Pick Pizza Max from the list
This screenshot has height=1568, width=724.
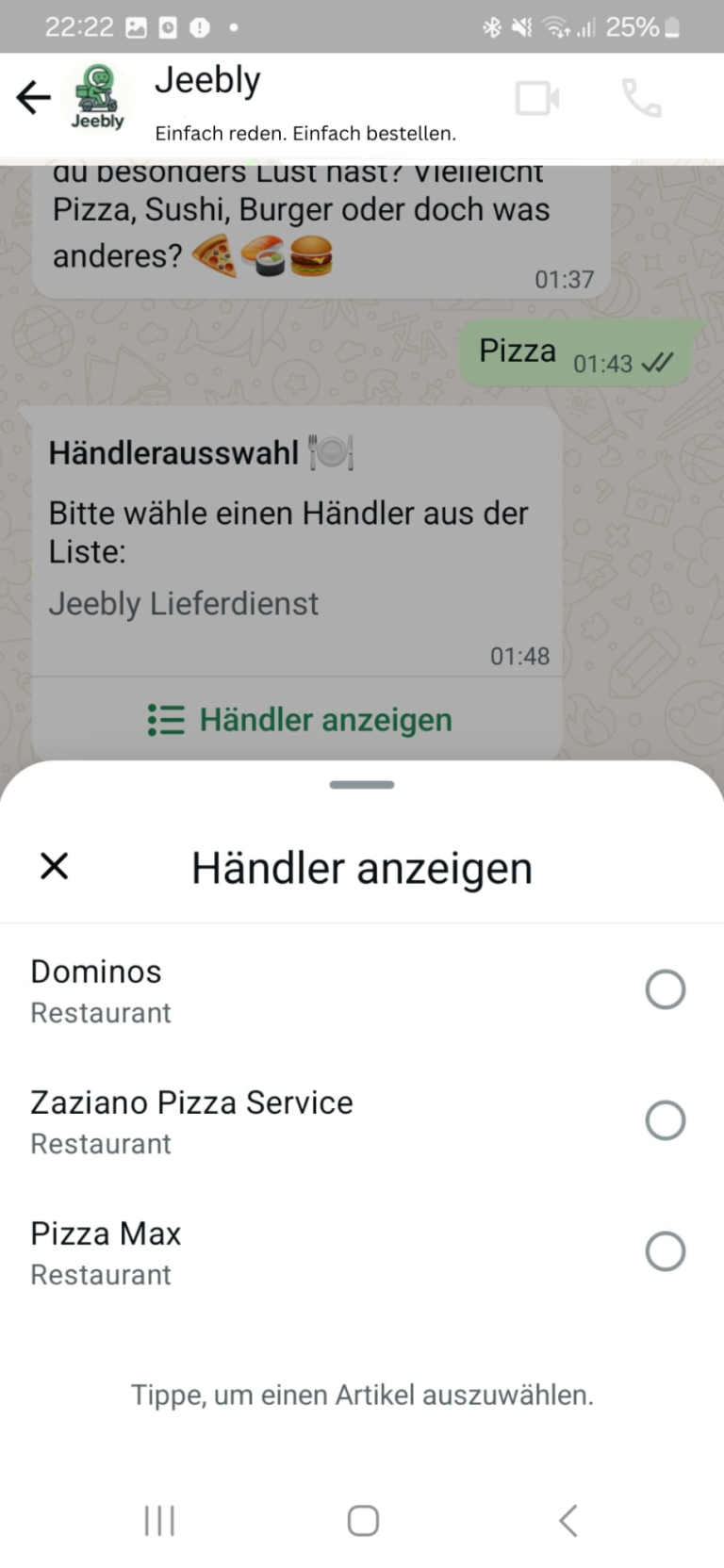665,1251
